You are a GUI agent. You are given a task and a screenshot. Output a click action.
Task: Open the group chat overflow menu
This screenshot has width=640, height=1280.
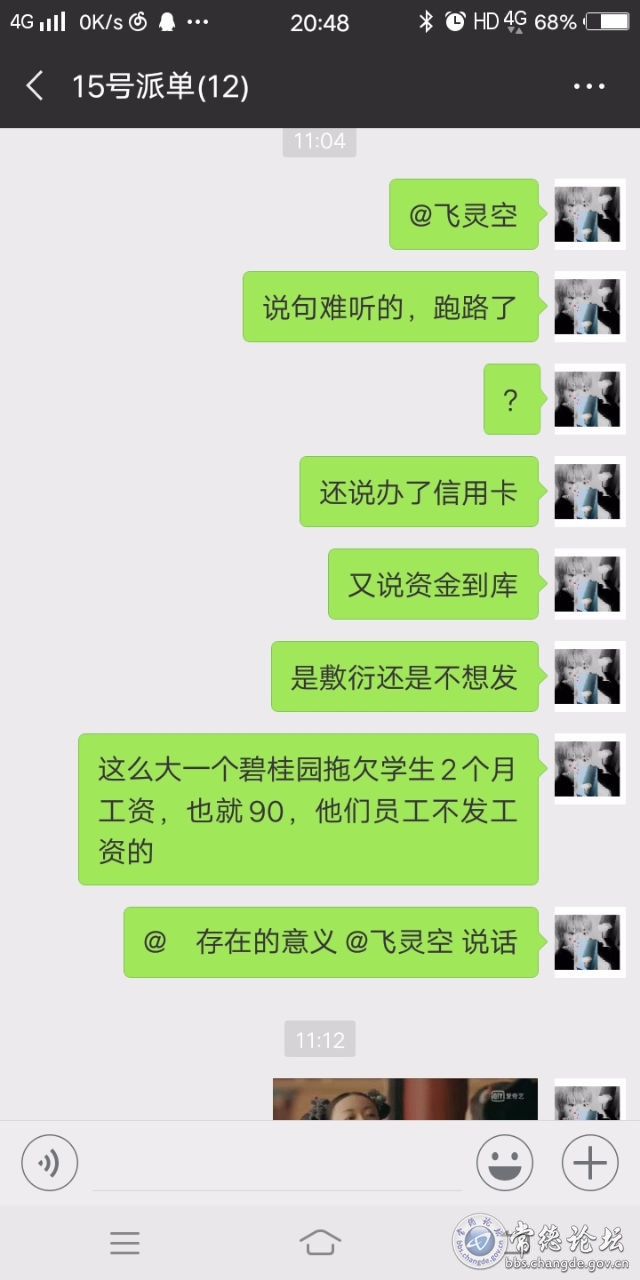pyautogui.click(x=589, y=87)
